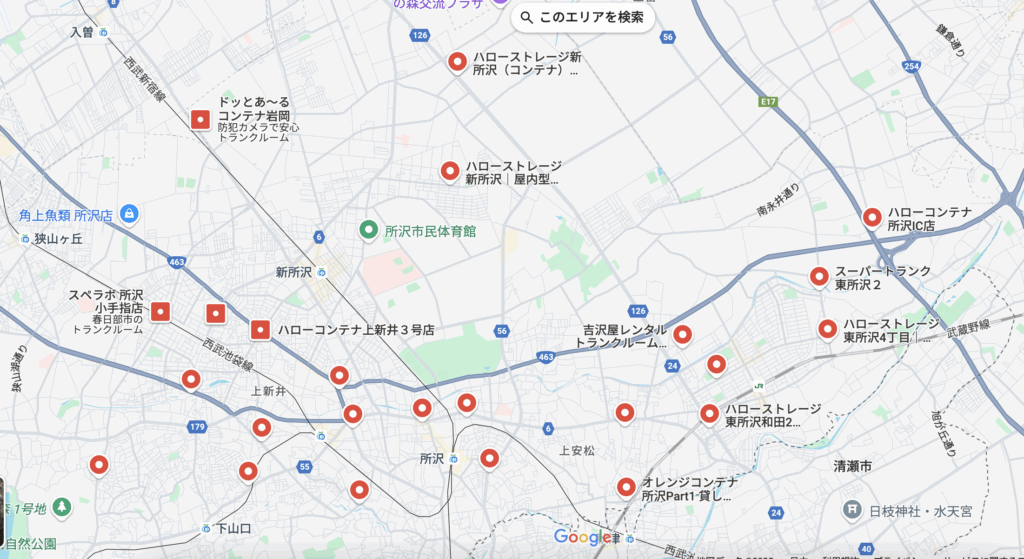Screen dimensions: 1024x559
Task: Open the スペラボ所沢小手指店 marker
Action: 160,312
